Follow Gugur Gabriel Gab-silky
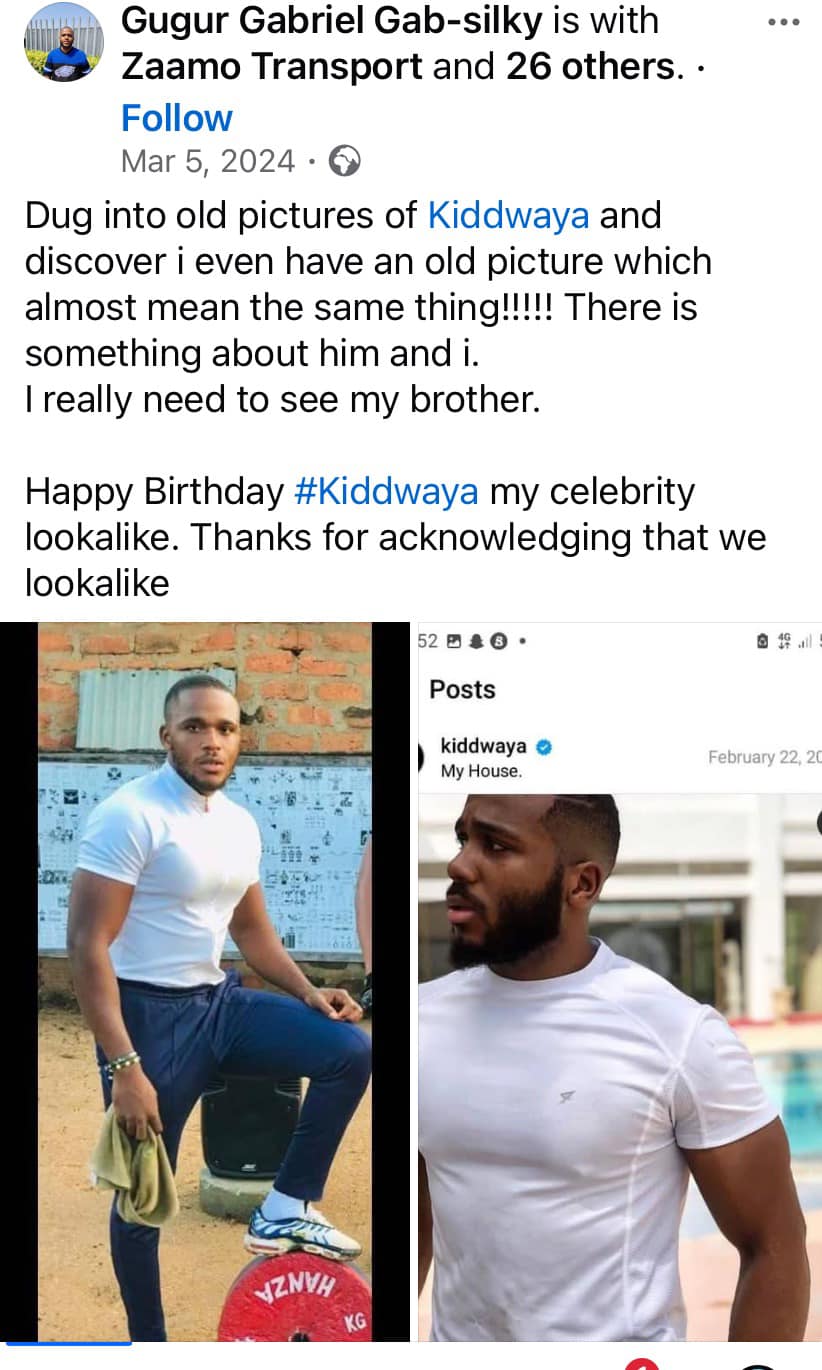This screenshot has height=1370, width=822. [x=177, y=118]
